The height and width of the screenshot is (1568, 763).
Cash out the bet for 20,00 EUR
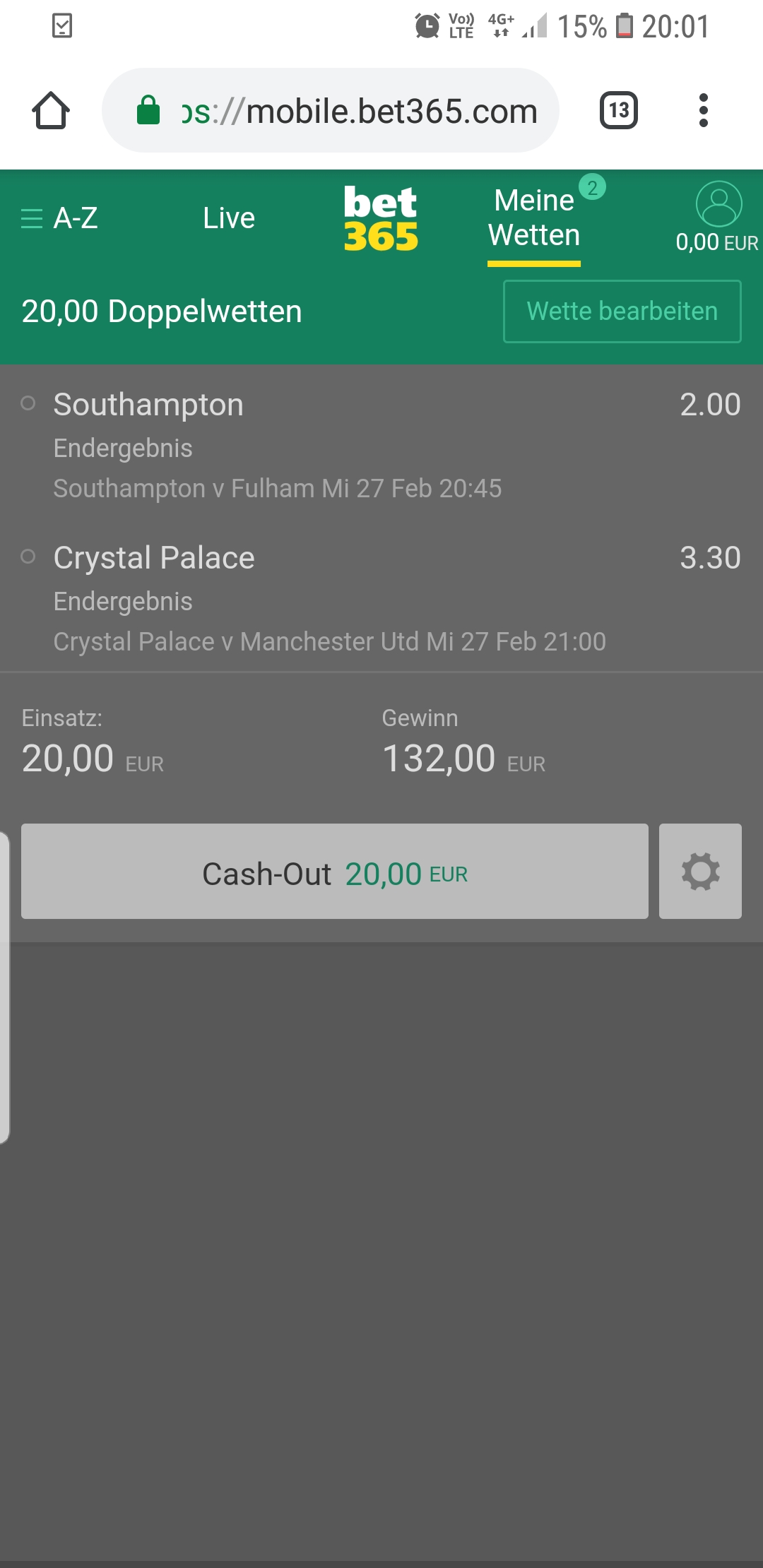[x=335, y=871]
